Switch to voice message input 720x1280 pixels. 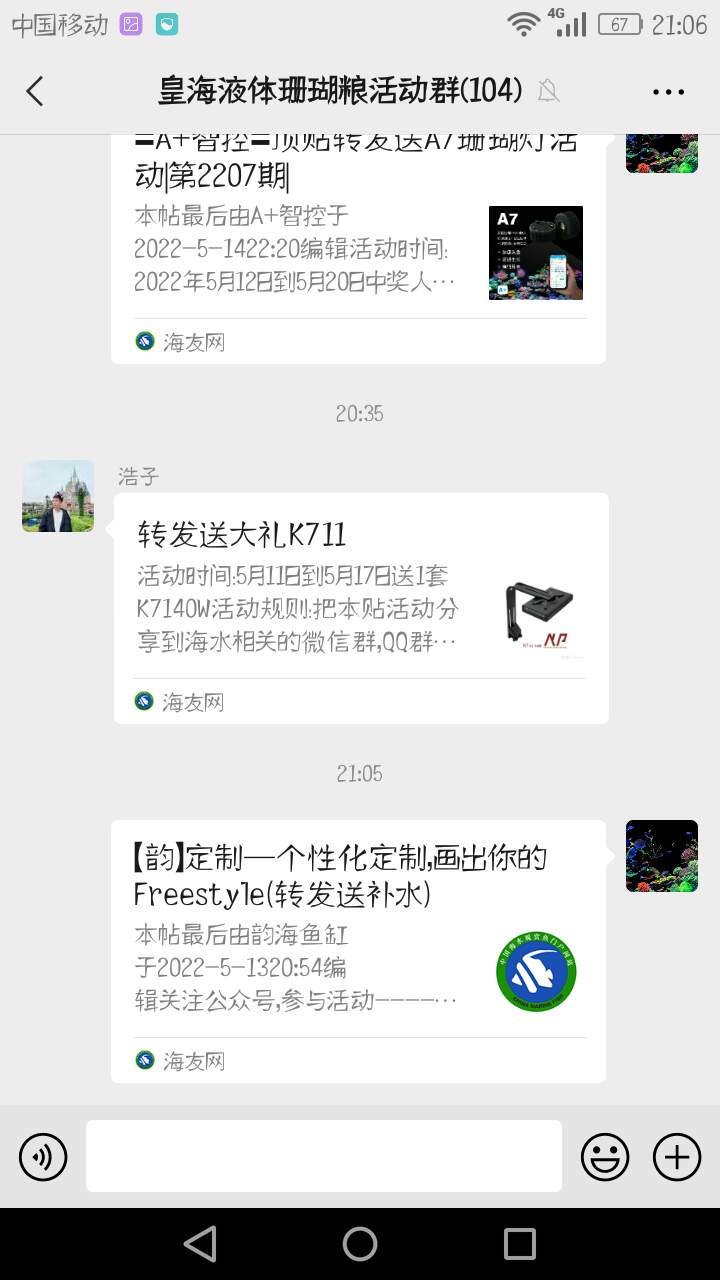[x=43, y=1157]
